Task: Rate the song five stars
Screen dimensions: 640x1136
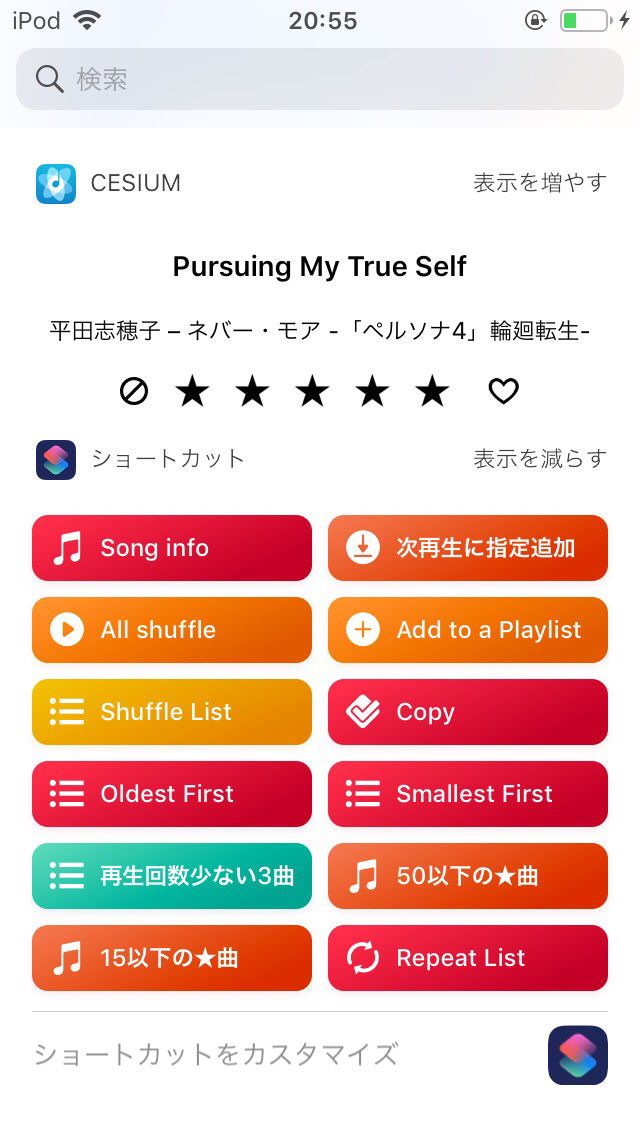Action: 432,392
